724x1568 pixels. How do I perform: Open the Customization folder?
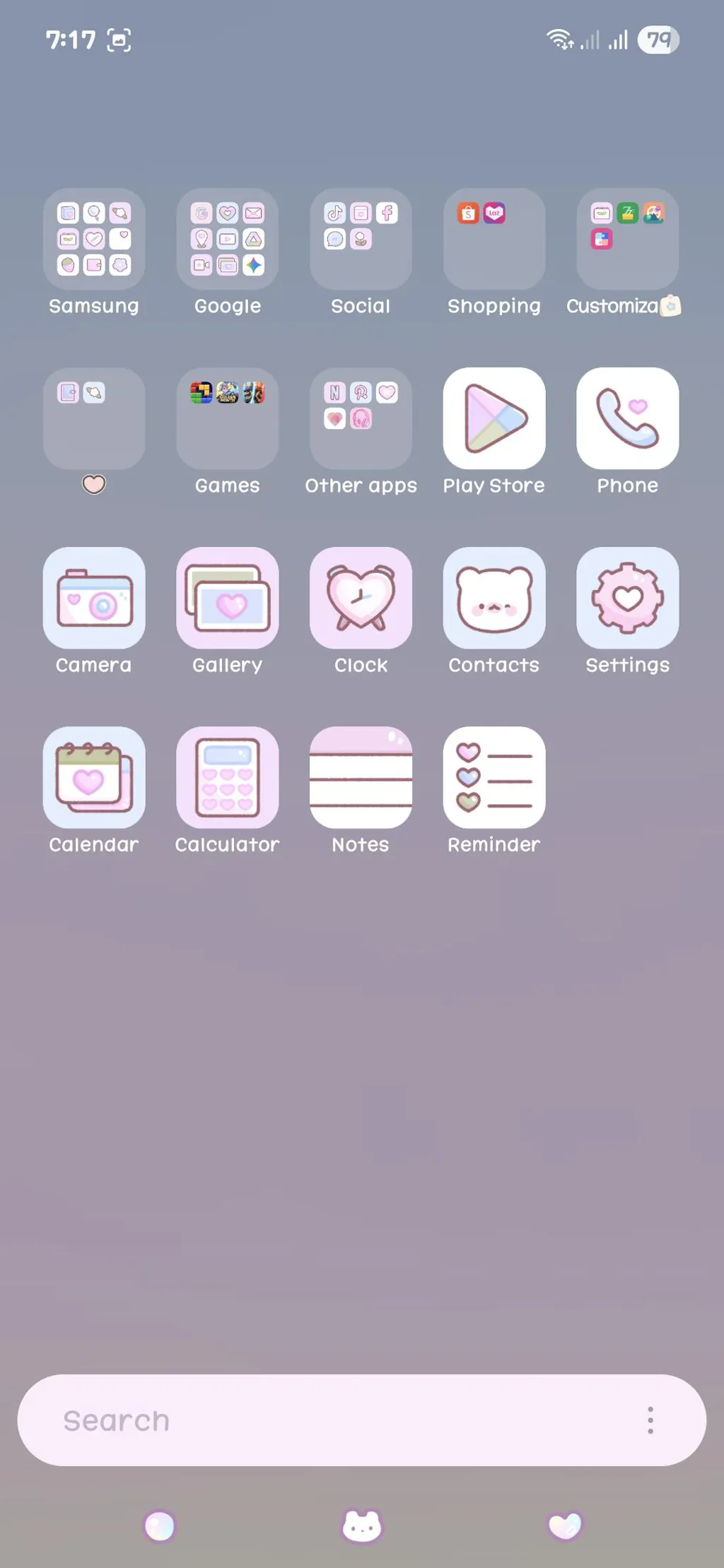[627, 239]
